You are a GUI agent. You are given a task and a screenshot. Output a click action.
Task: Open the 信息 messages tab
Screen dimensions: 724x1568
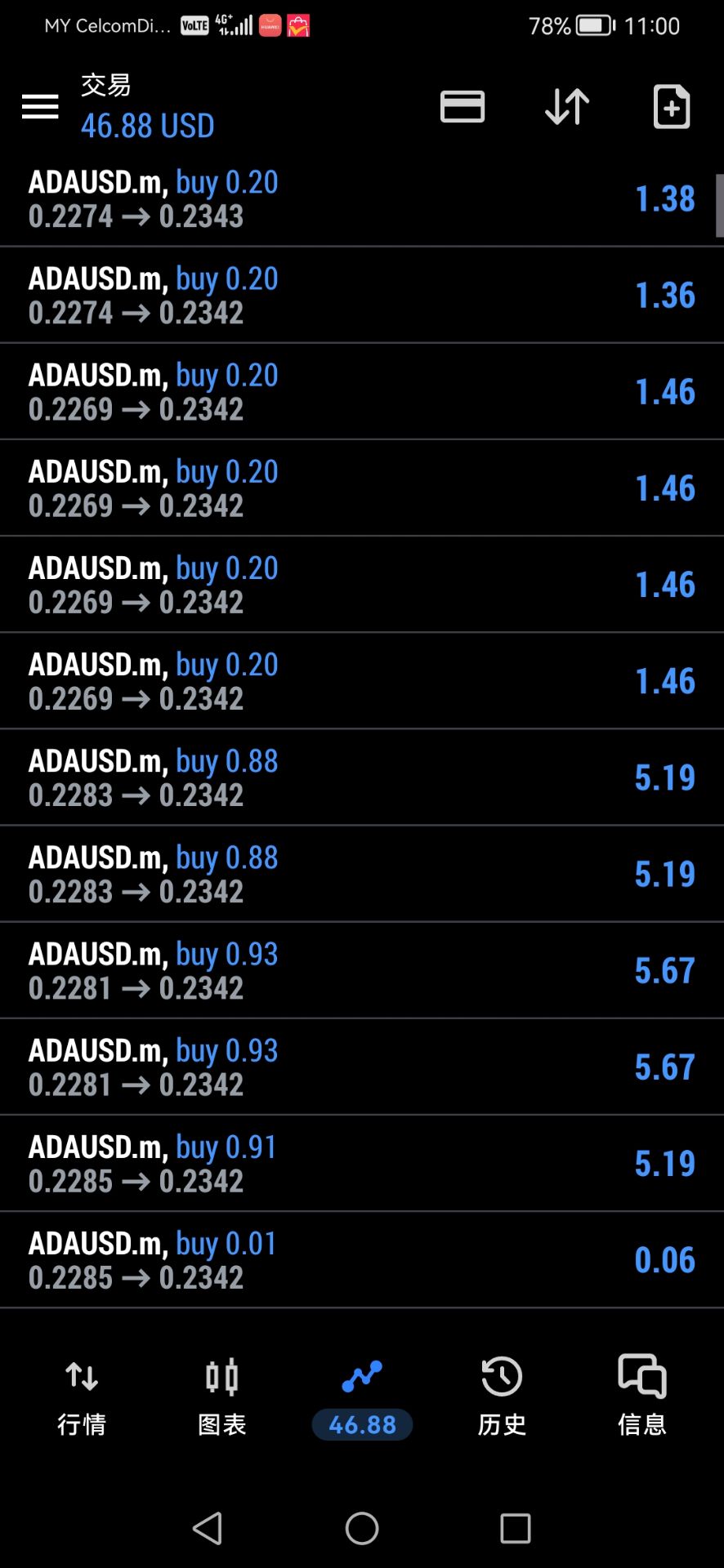tap(642, 1397)
